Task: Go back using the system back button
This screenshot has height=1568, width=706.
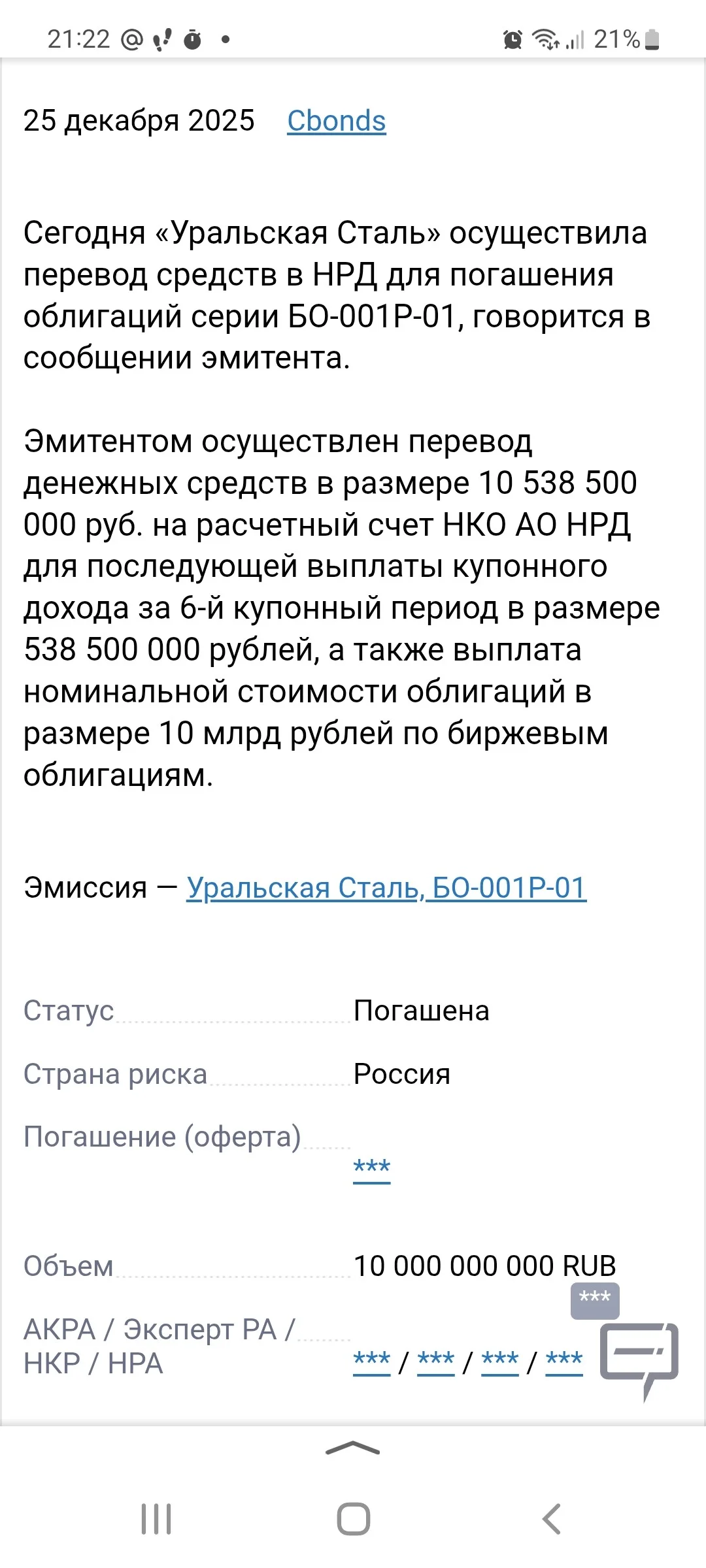Action: coord(552,1519)
